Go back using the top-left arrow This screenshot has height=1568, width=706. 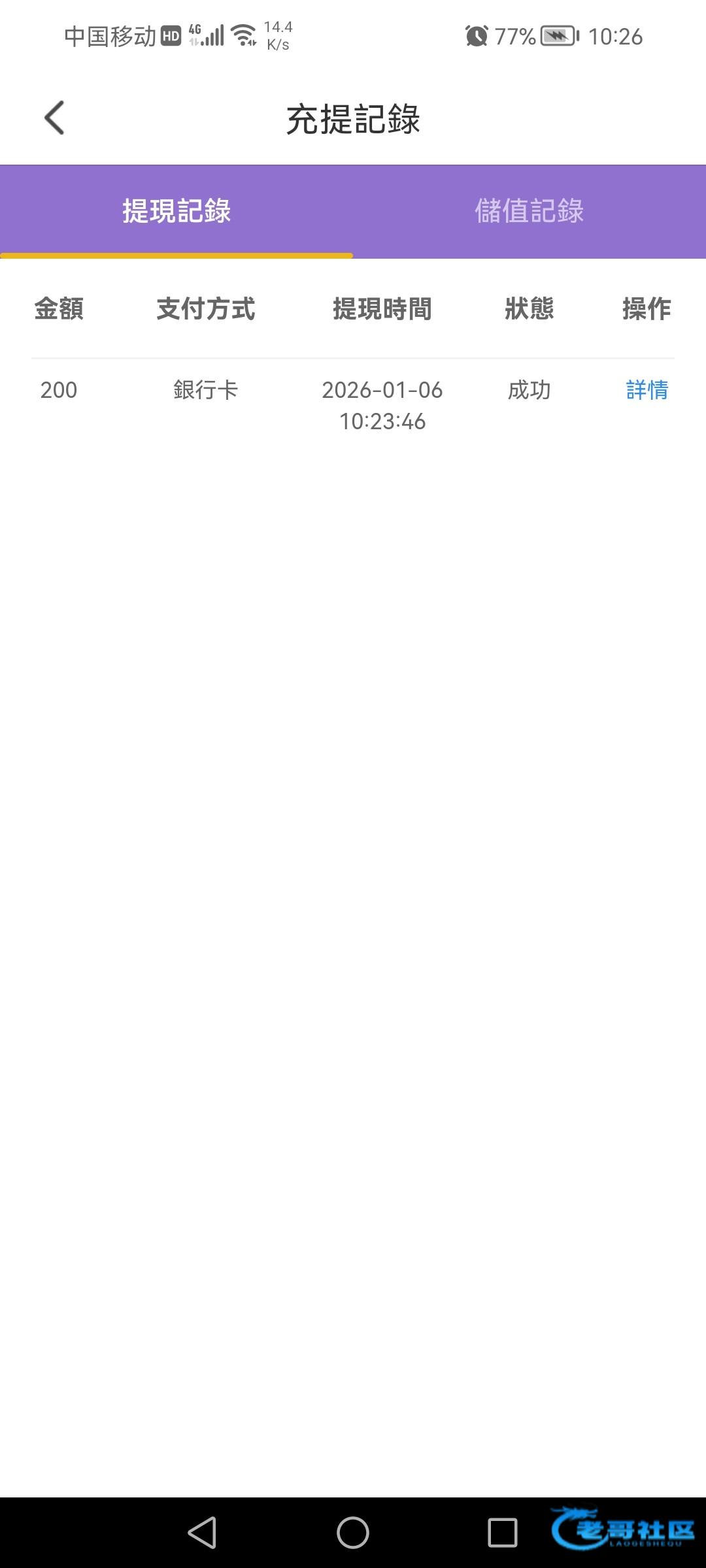click(x=54, y=118)
